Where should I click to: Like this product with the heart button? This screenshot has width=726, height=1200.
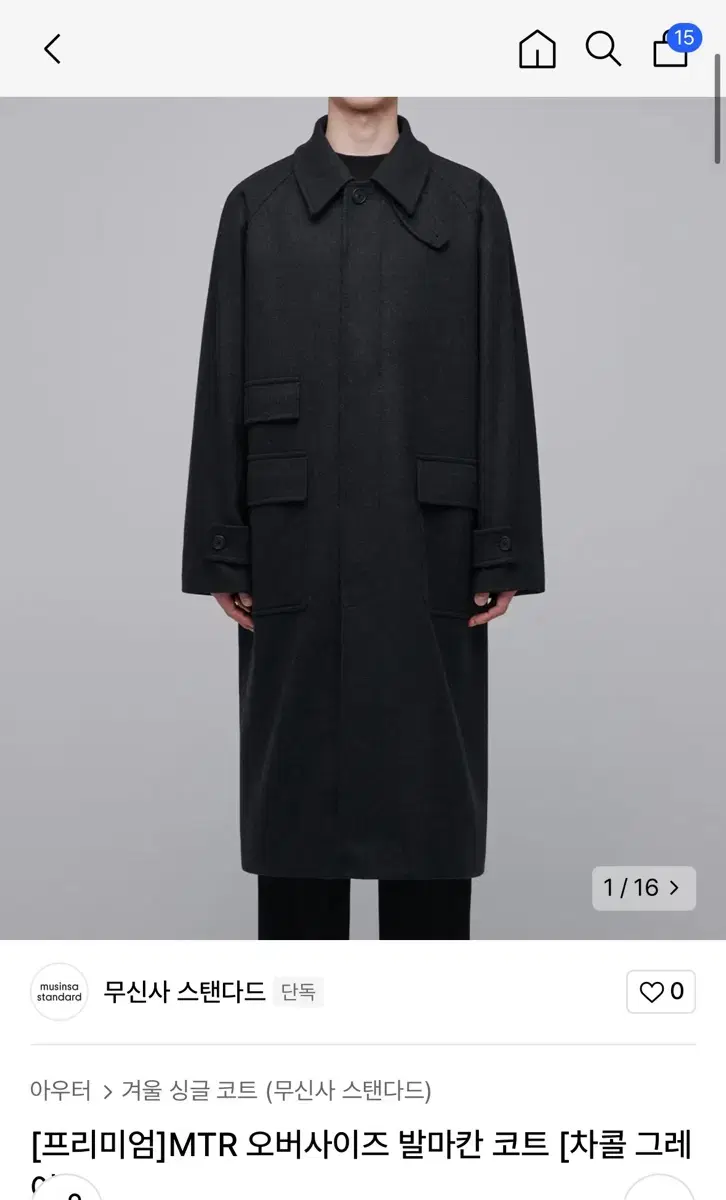pos(661,992)
